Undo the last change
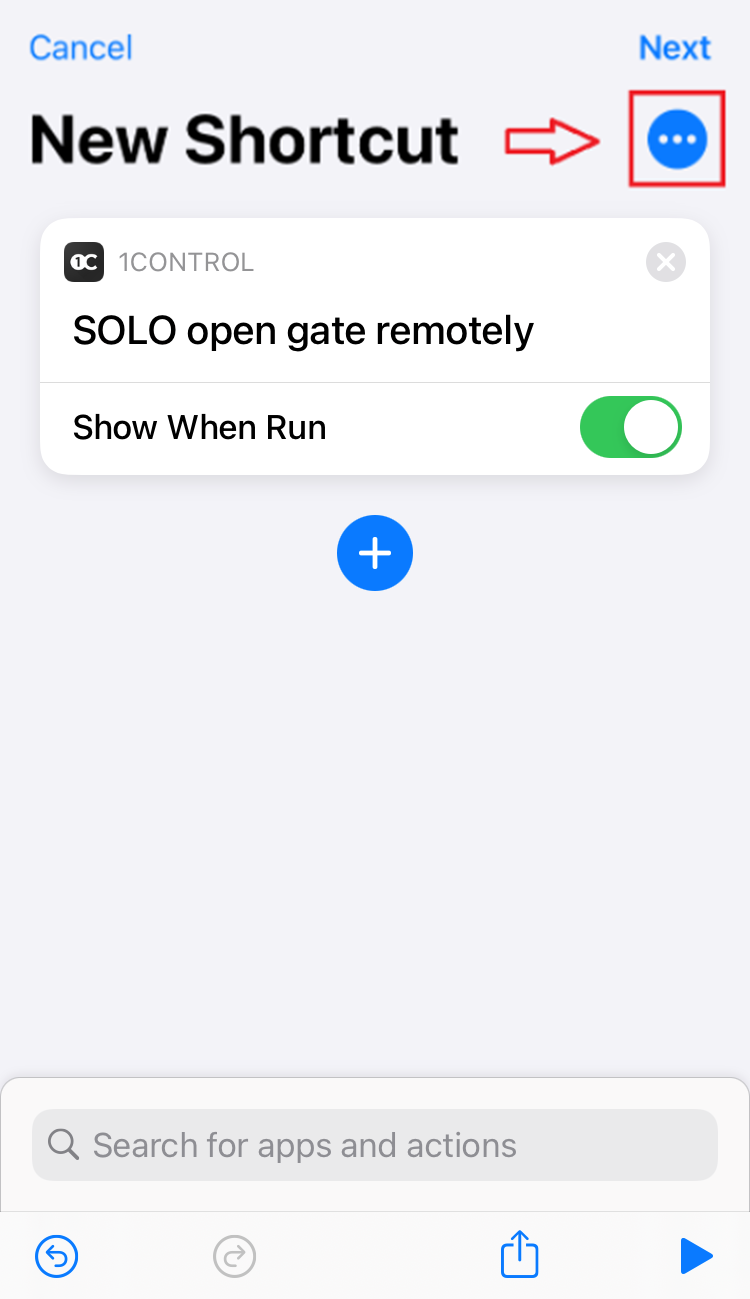This screenshot has height=1299, width=750. 57,1255
